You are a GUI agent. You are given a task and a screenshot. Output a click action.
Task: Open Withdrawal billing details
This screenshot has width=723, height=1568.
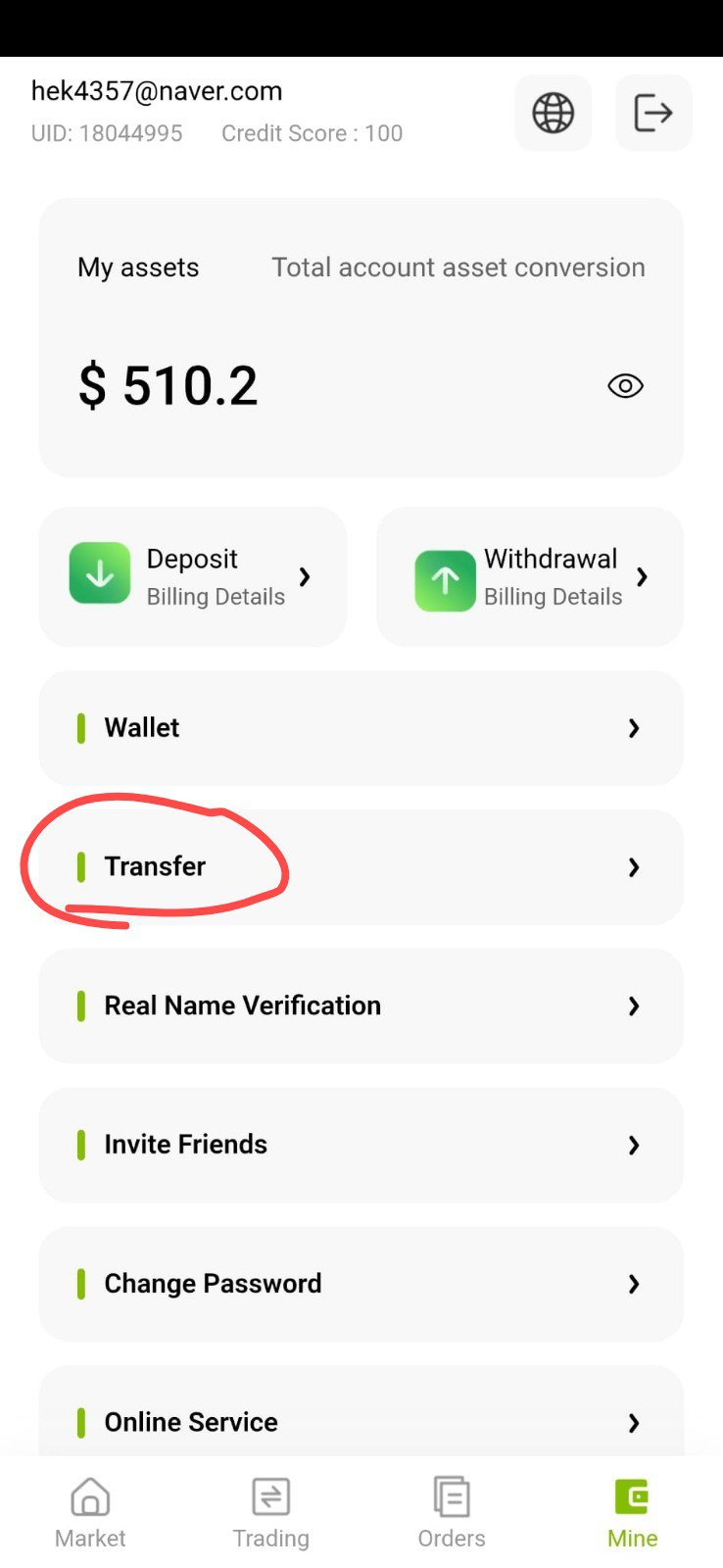click(x=530, y=576)
